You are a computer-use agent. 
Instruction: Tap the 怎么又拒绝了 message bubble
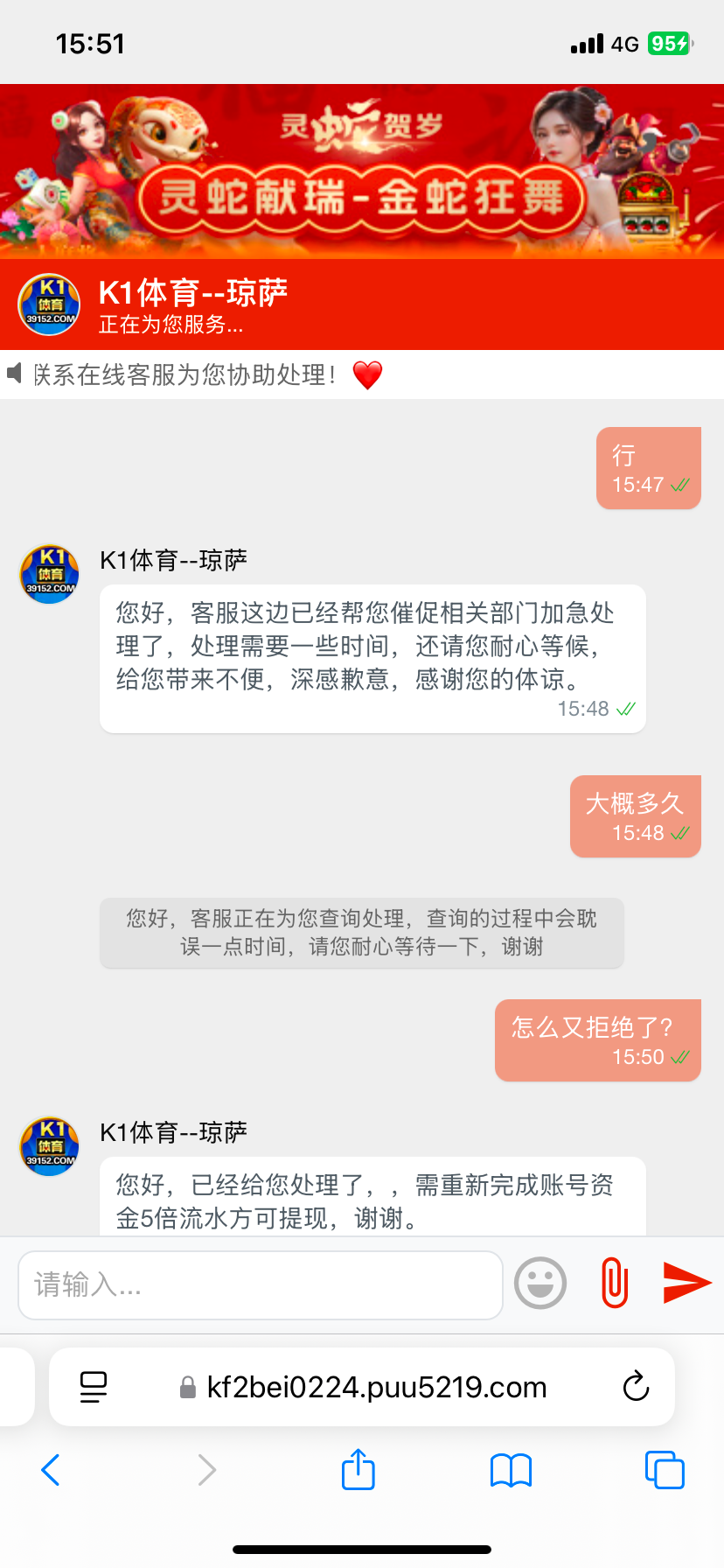tap(597, 1039)
